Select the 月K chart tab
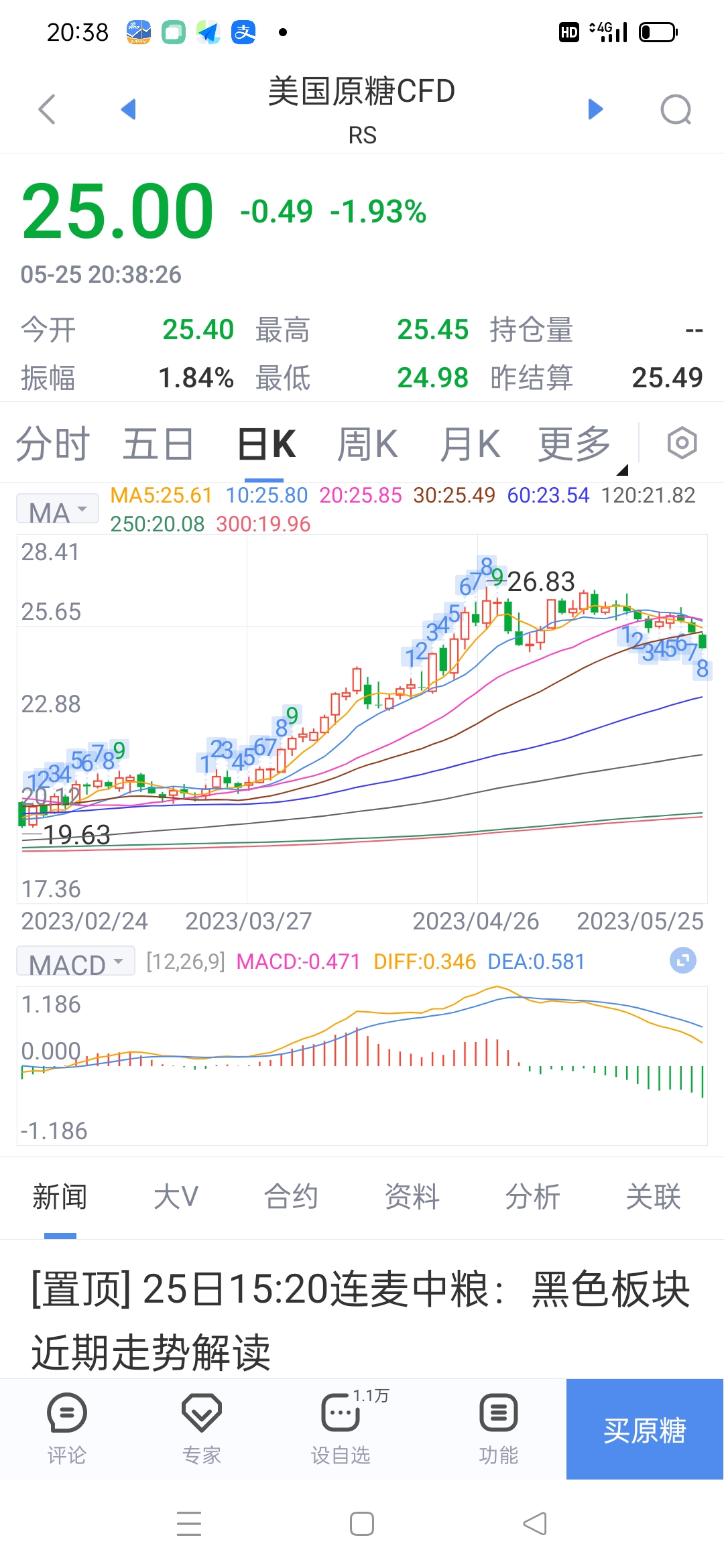The height and width of the screenshot is (1568, 724). 471,444
